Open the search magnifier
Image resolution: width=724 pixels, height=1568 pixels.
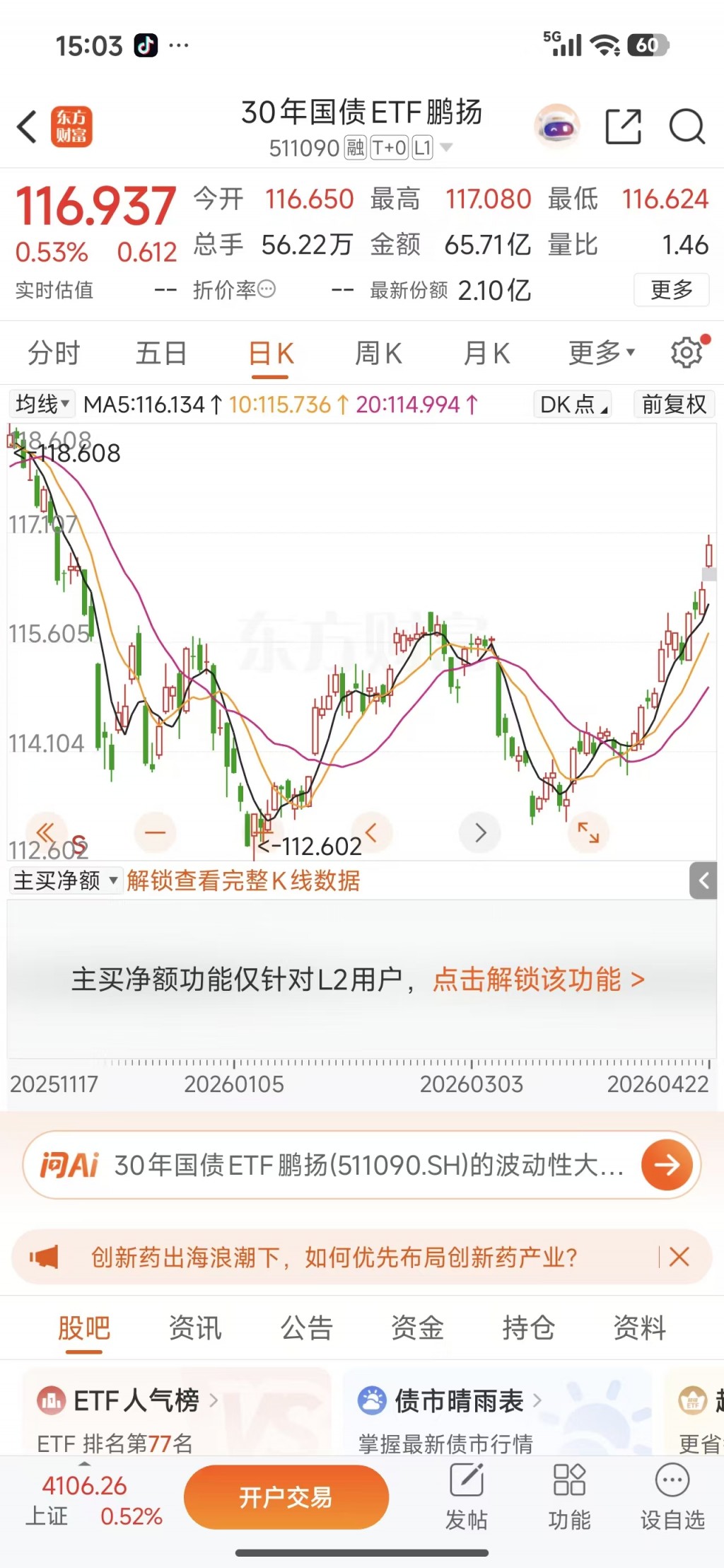point(687,127)
